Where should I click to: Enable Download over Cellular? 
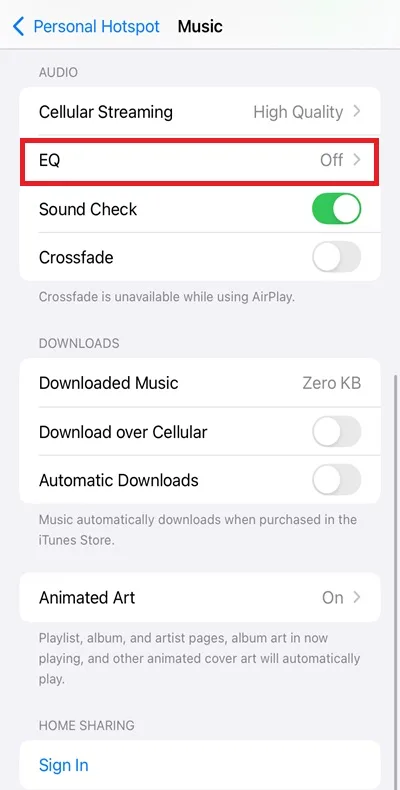click(x=337, y=432)
